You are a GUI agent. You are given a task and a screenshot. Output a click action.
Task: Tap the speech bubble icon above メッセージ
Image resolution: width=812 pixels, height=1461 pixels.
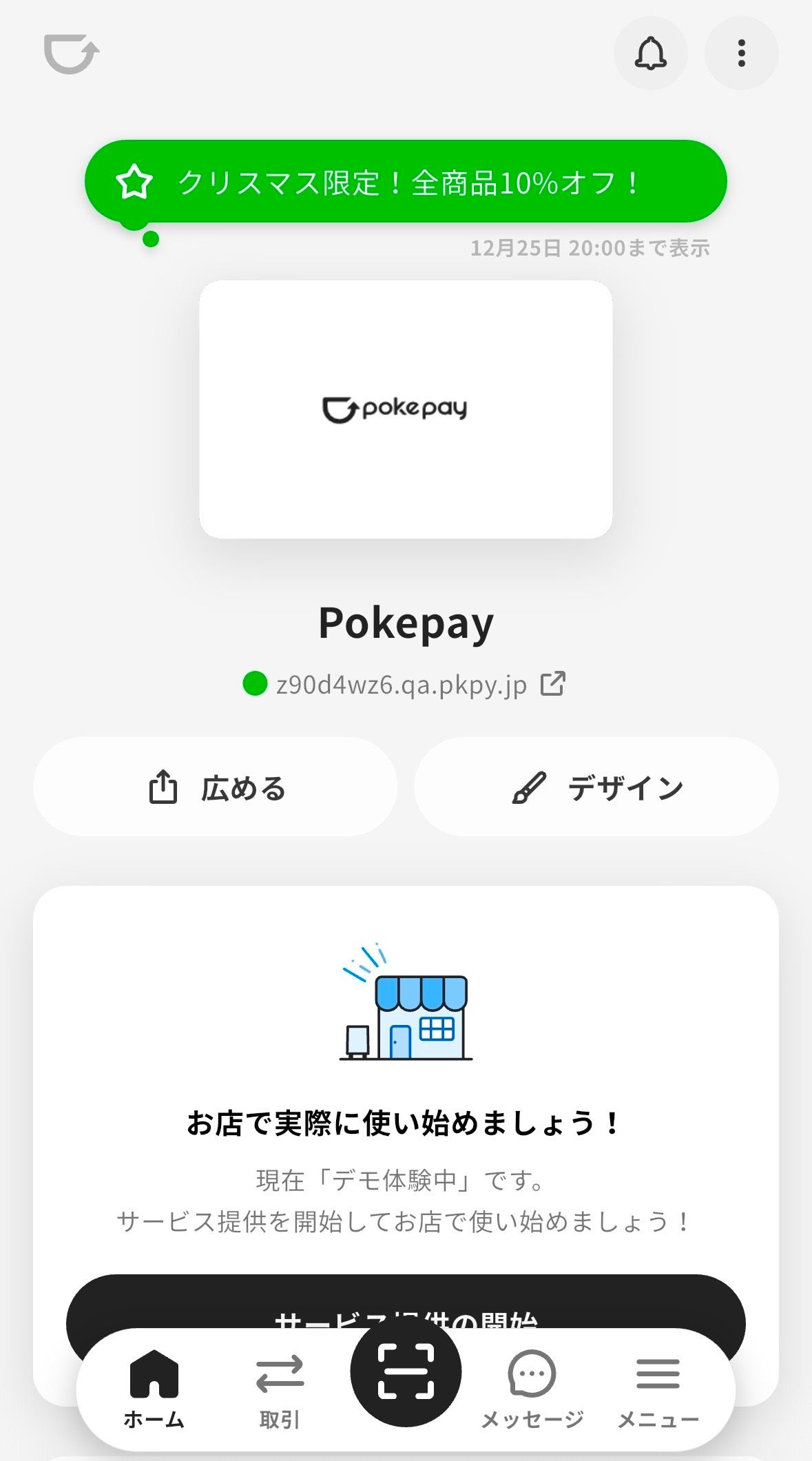531,1372
